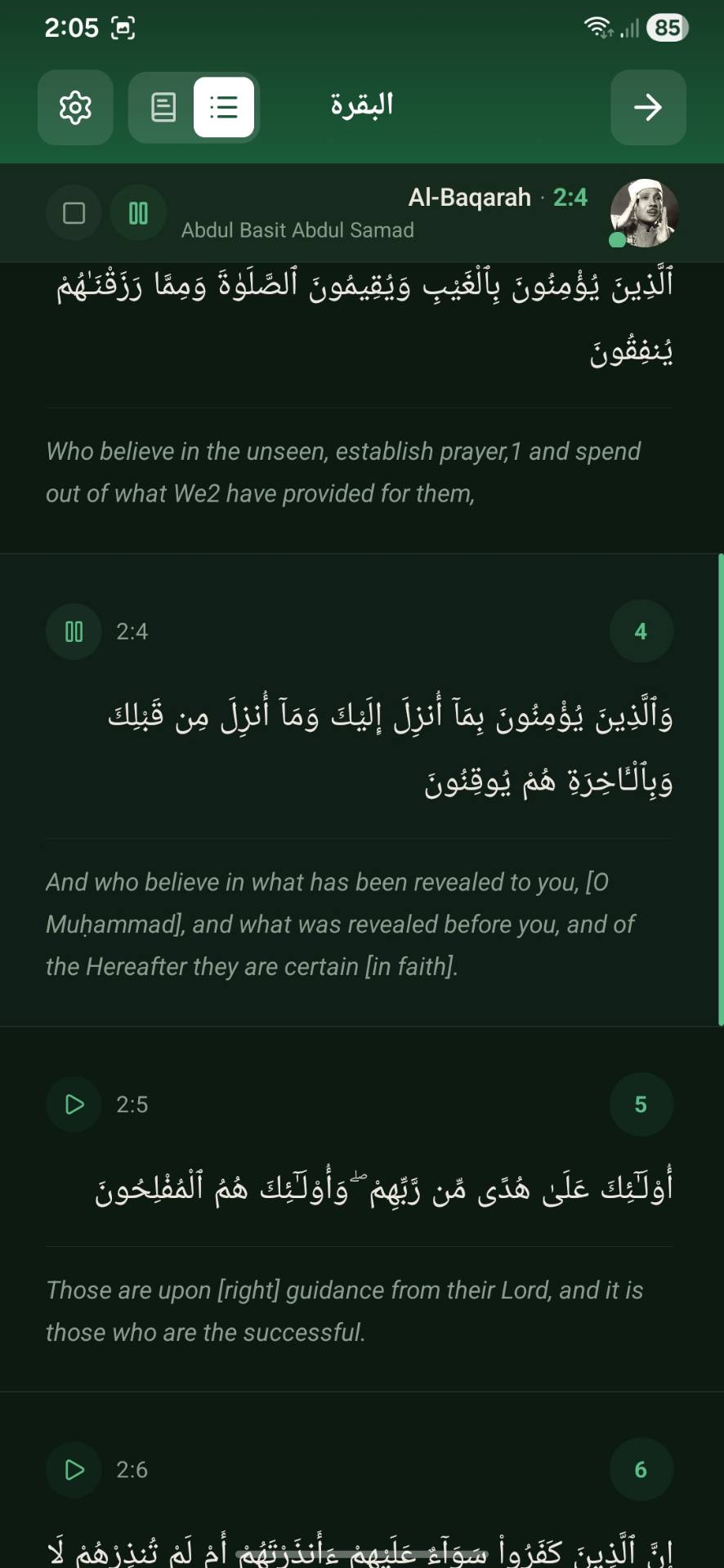
Task: Play verse 2:5 audio
Action: tap(74, 1104)
